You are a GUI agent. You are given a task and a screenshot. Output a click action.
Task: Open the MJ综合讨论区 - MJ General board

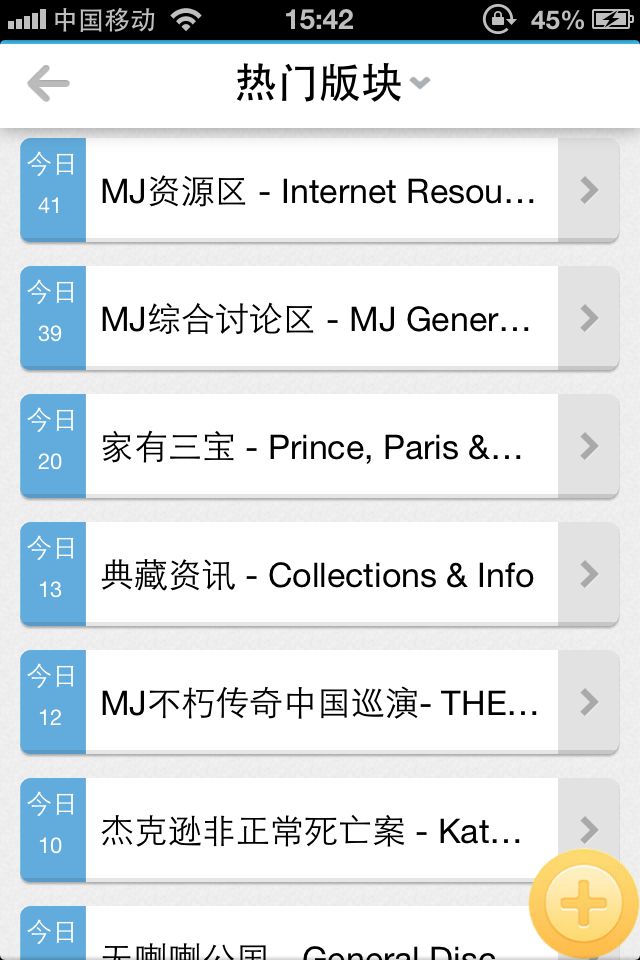(x=320, y=319)
